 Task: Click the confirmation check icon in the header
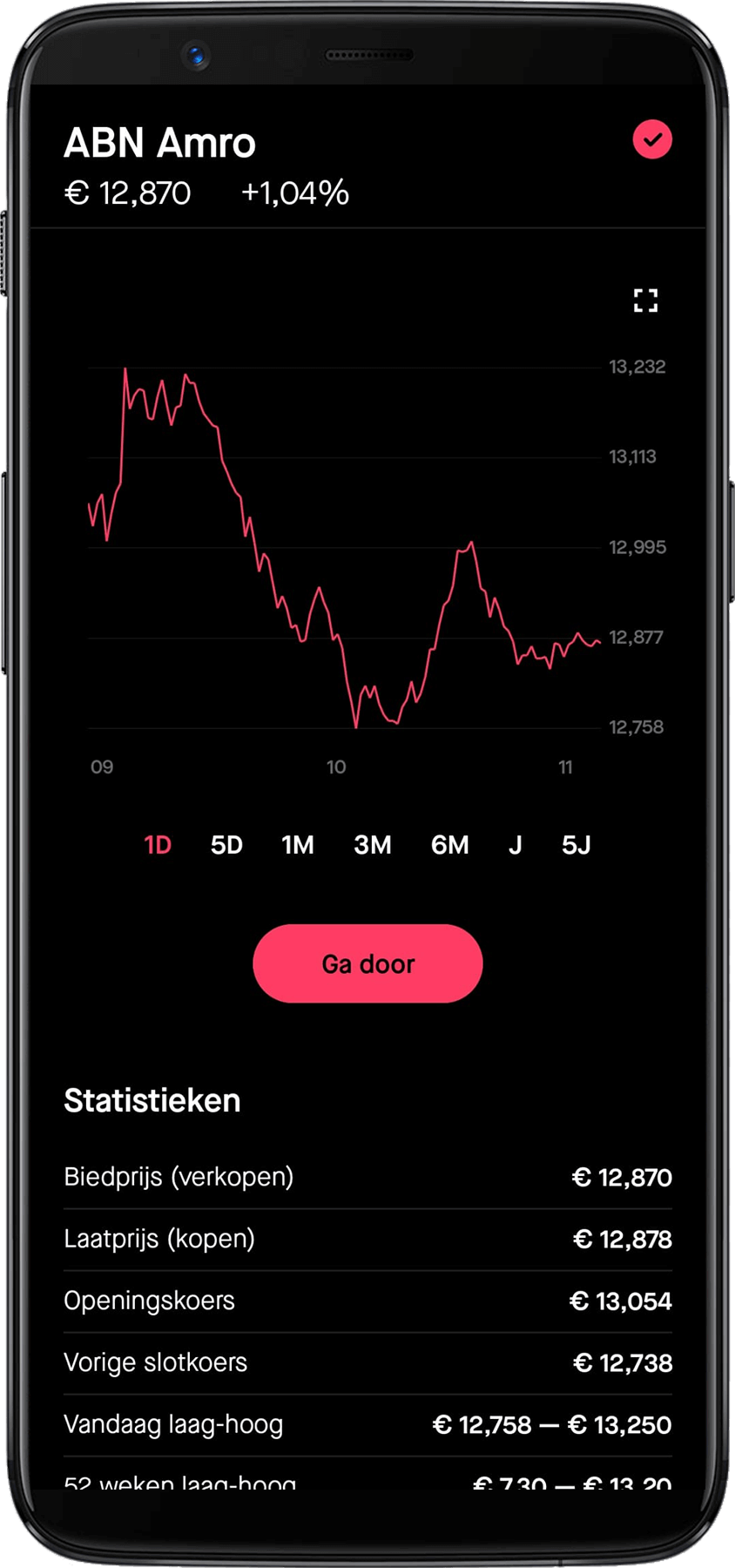click(651, 138)
